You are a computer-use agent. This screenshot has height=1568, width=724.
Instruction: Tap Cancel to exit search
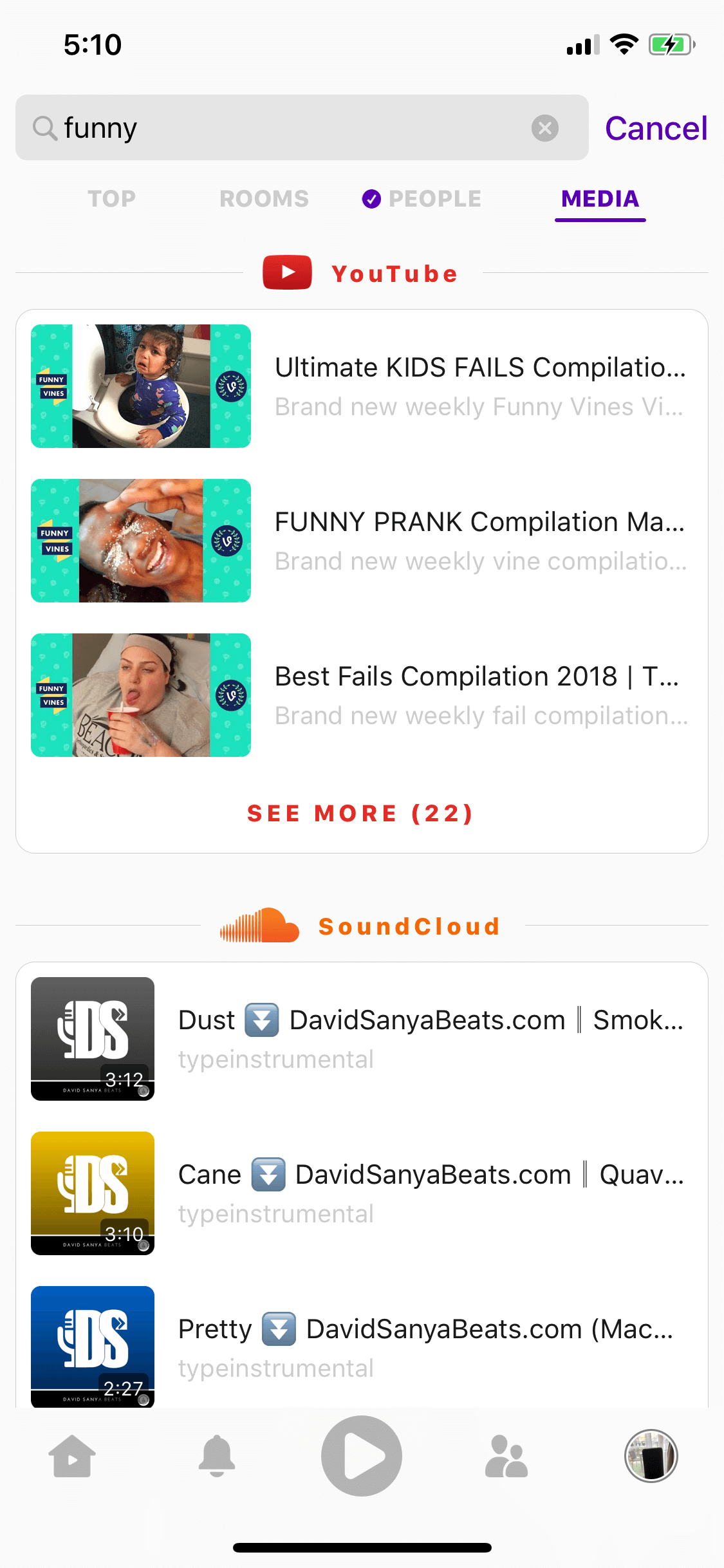coord(656,128)
